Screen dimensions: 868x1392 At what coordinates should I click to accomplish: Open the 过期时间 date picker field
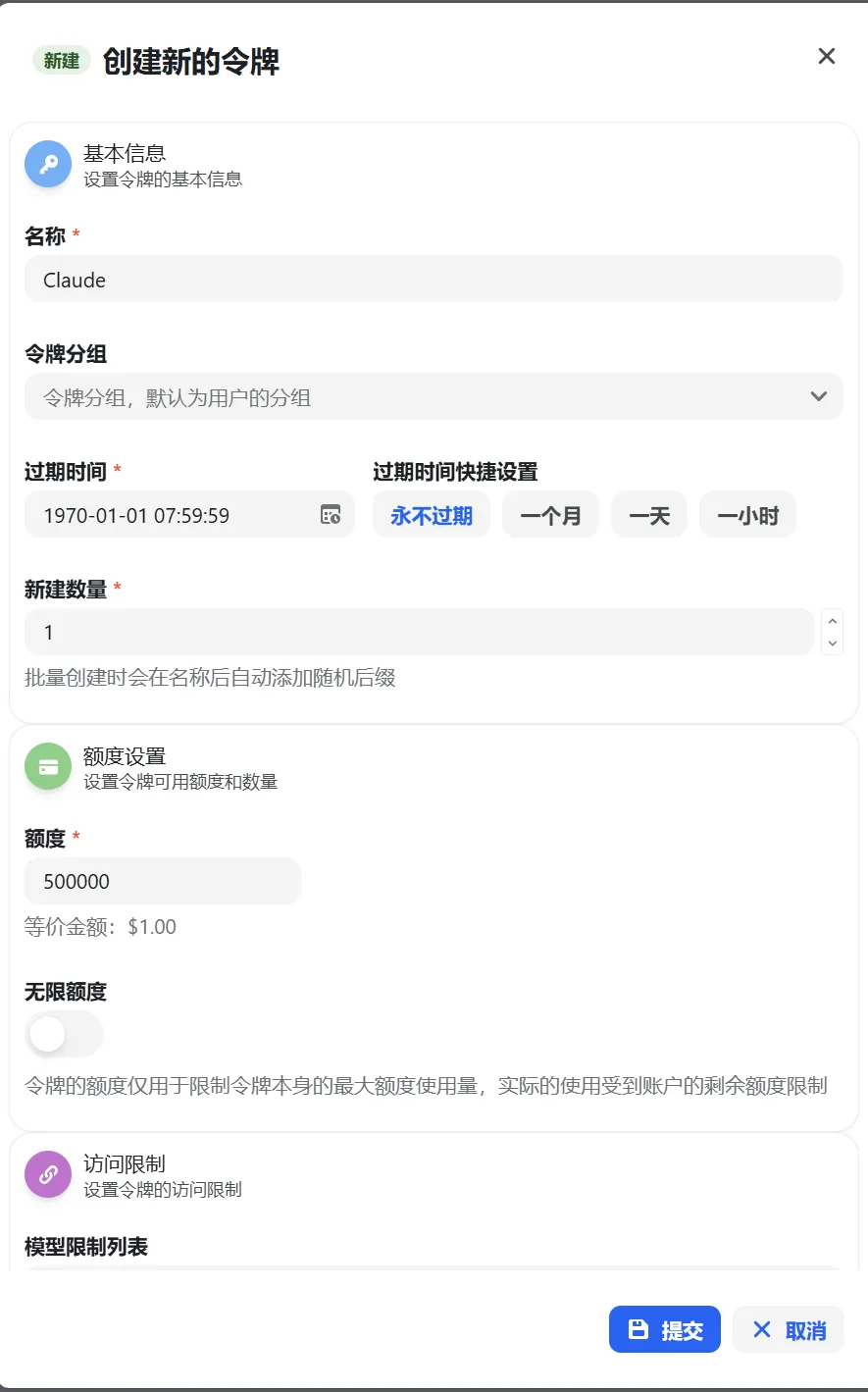189,514
